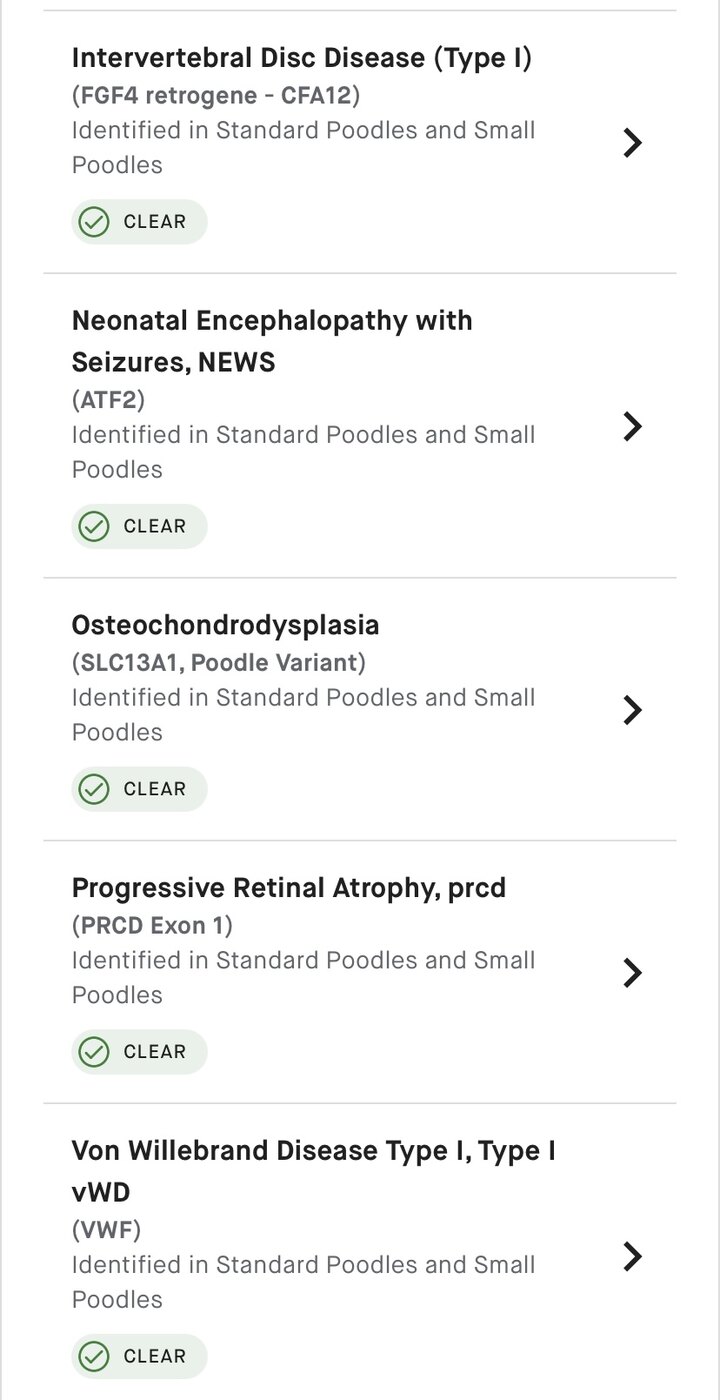720x1400 pixels.
Task: Open Progressive Retinal Atrophy, prcd entry
Action: coord(360,972)
